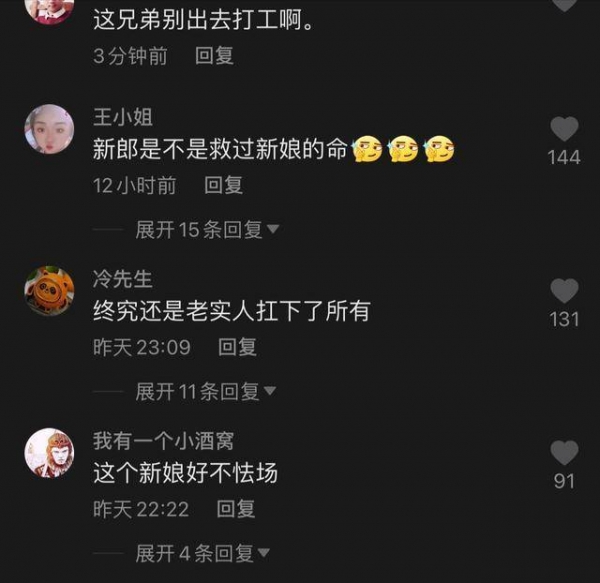The width and height of the screenshot is (600, 583).
Task: Like 我有一个小酒窝's comment
Action: tap(564, 453)
